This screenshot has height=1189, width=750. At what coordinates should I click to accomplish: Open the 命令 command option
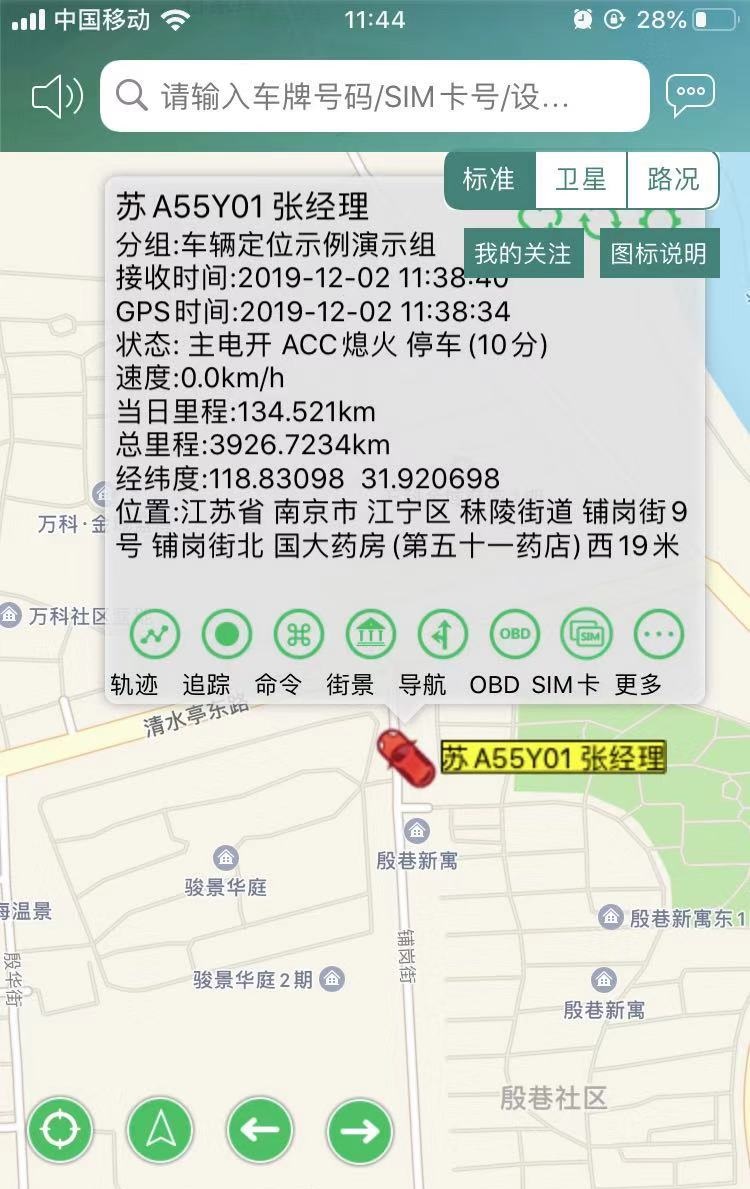[x=299, y=634]
